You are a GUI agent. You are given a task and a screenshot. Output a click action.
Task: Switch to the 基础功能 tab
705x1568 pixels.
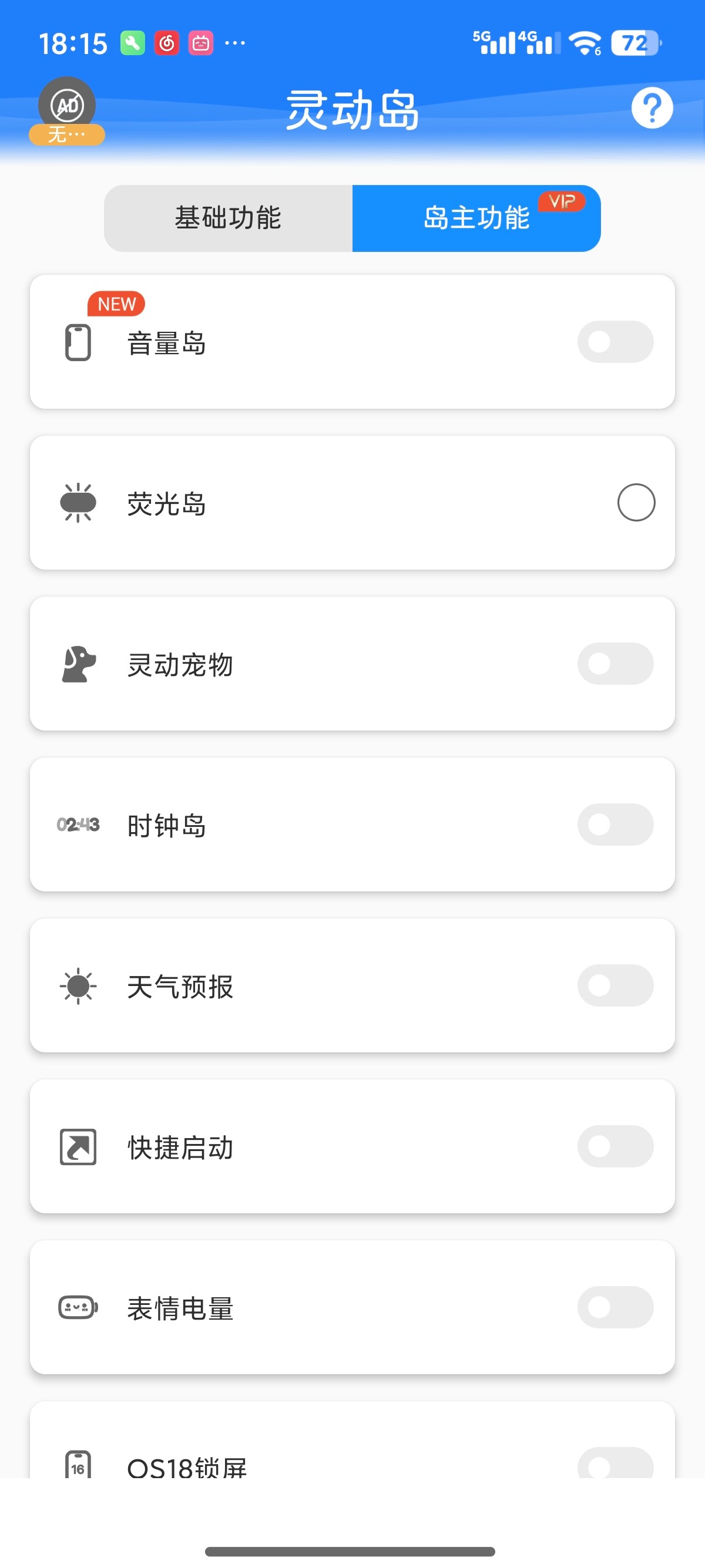[x=229, y=218]
